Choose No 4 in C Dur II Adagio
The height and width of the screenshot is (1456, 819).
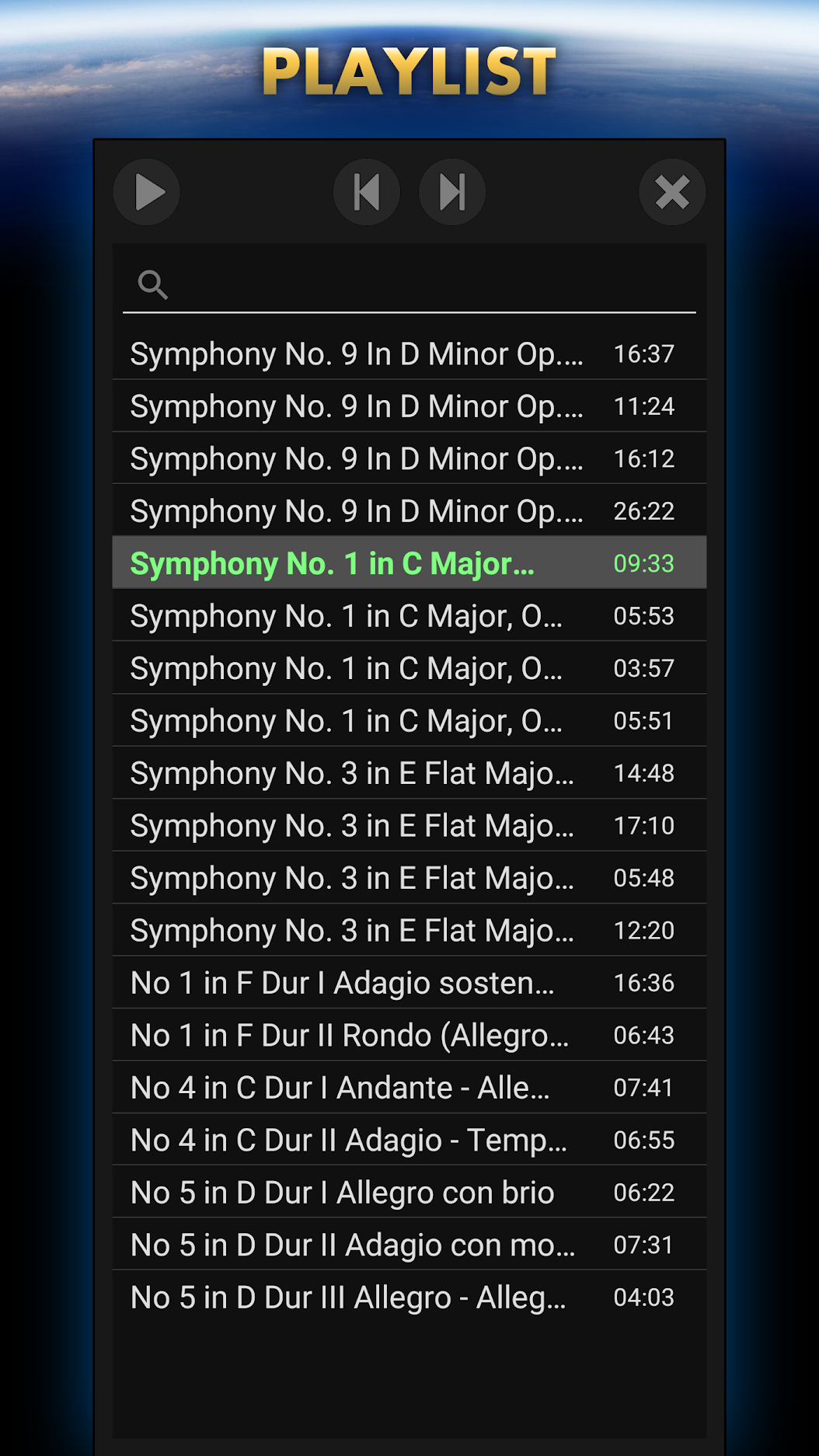click(410, 1141)
